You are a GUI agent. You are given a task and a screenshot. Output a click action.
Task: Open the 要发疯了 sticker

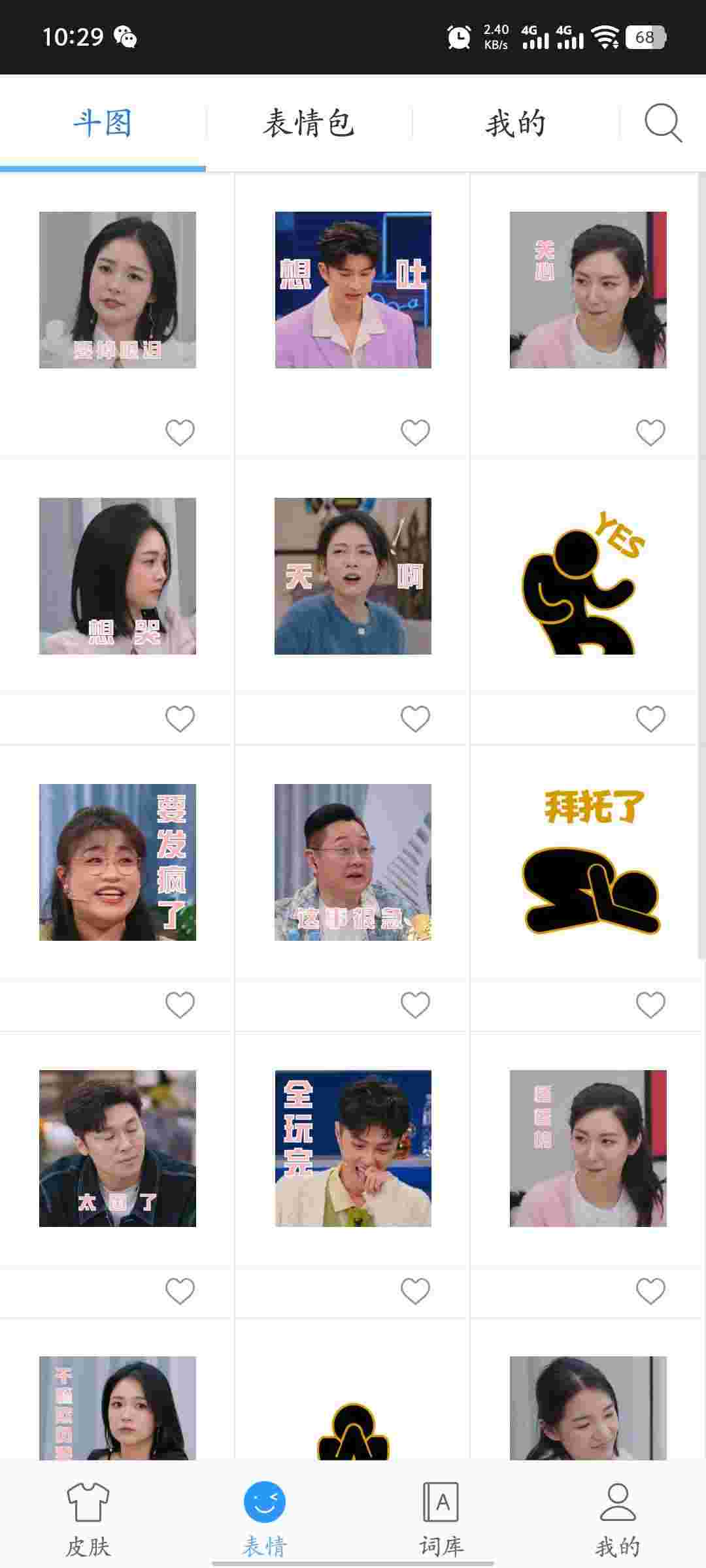118,862
